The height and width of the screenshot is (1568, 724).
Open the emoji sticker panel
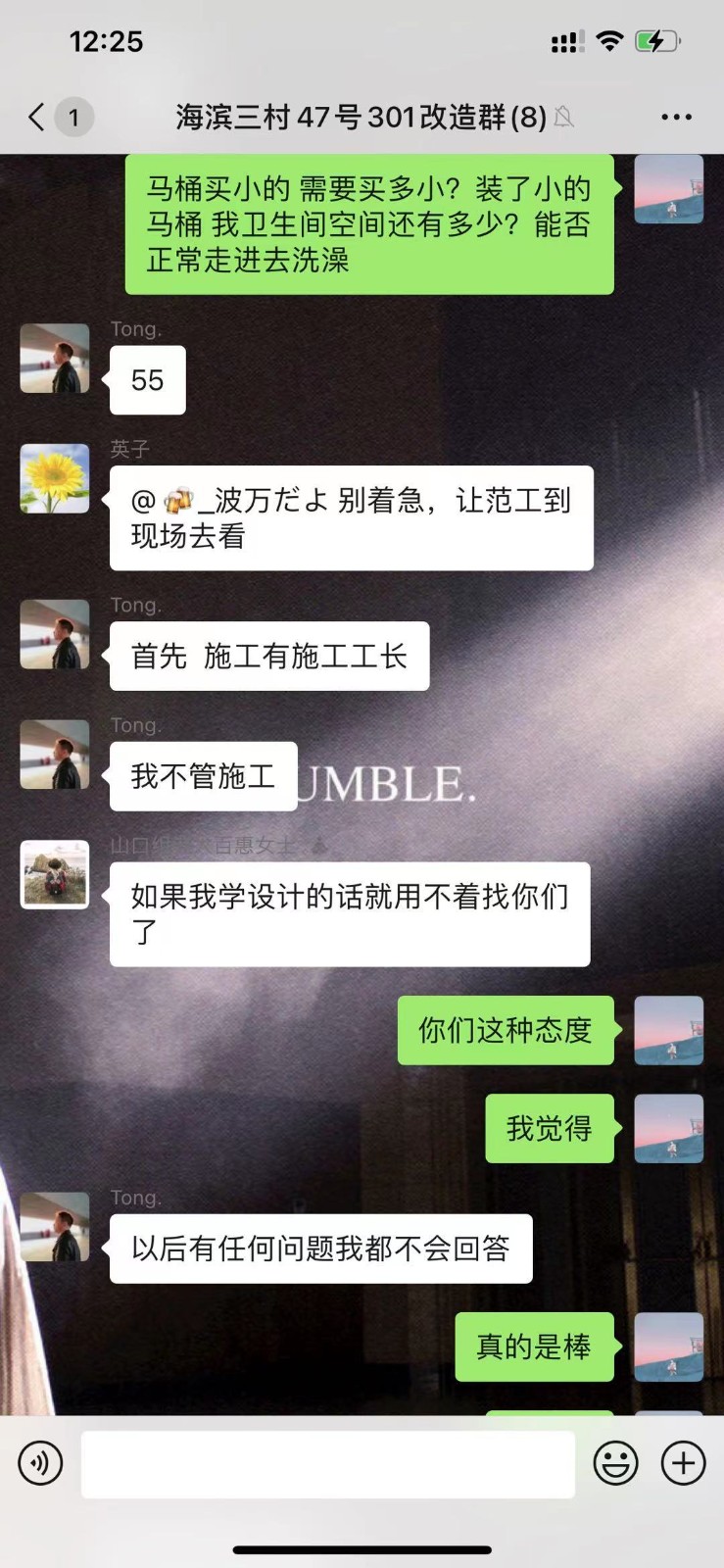615,1463
